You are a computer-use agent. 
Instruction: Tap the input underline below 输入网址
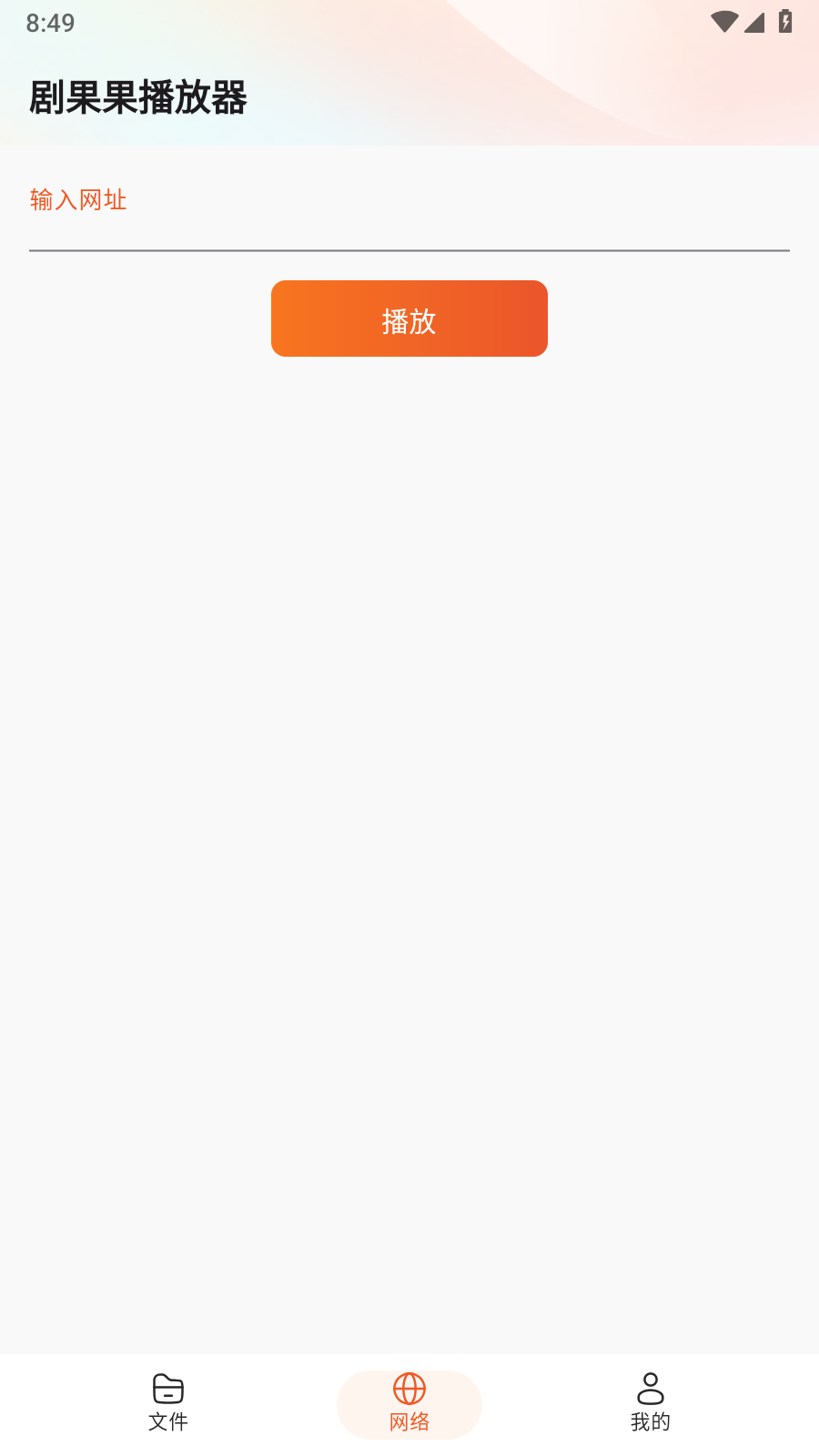(x=409, y=248)
